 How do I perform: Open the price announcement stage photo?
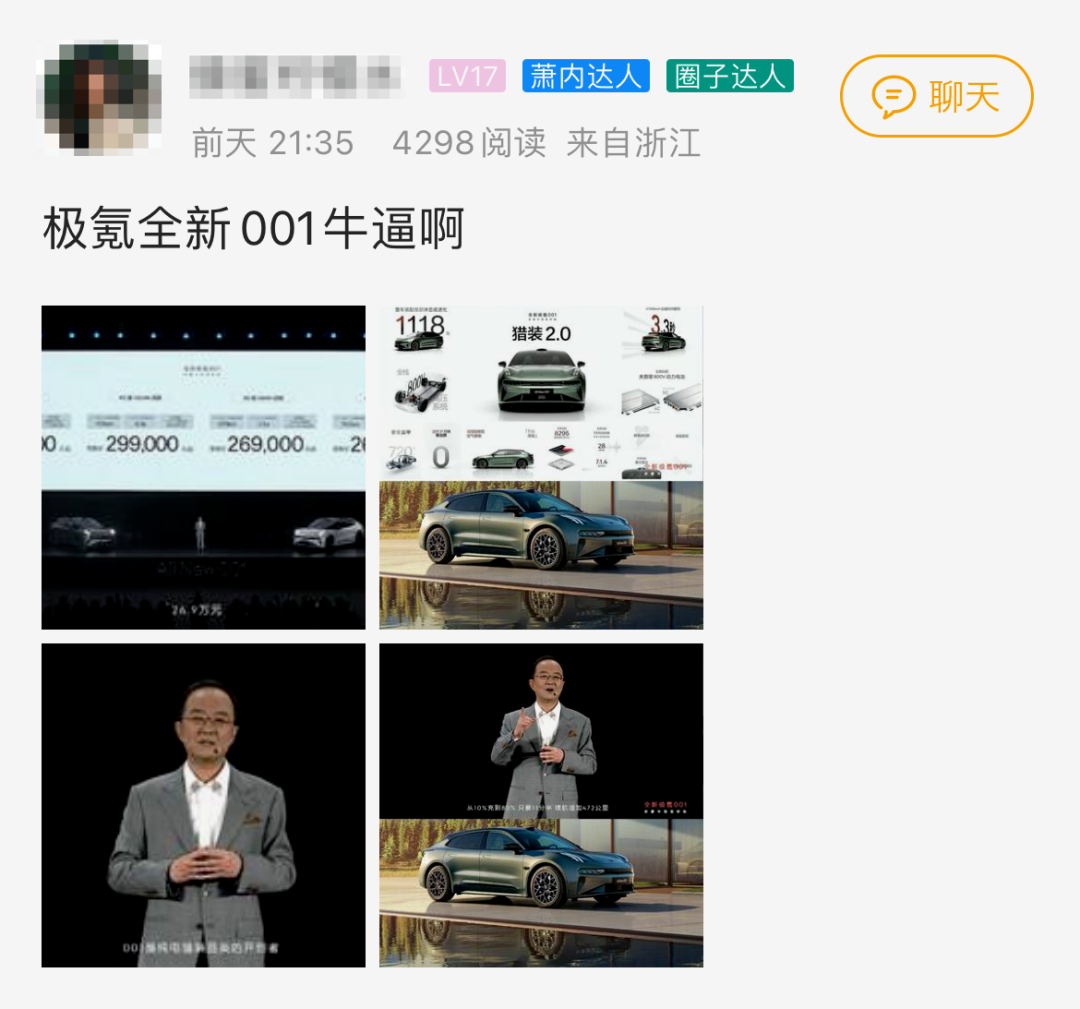point(203,467)
